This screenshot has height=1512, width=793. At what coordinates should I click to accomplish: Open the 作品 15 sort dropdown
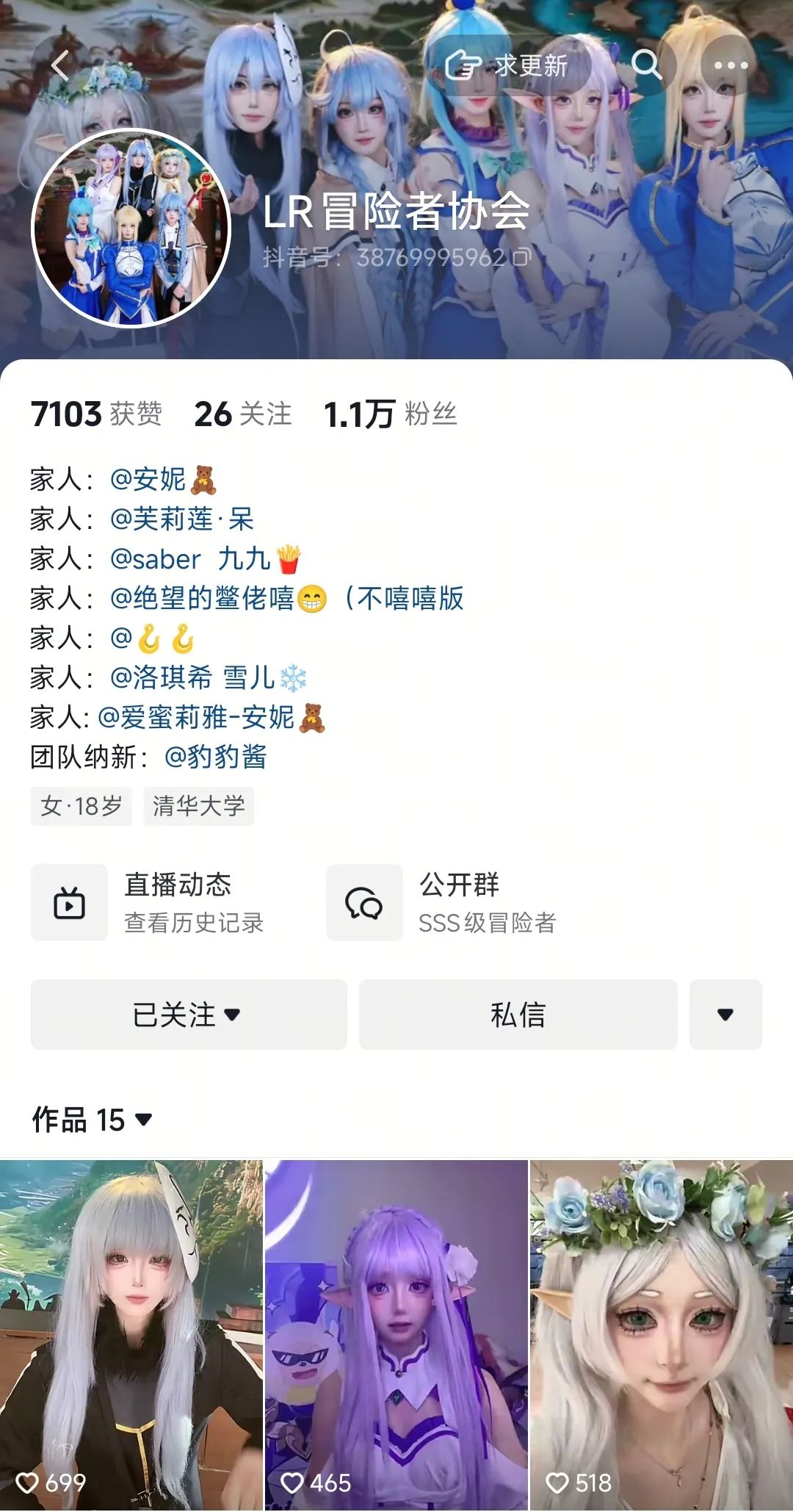coord(93,1120)
